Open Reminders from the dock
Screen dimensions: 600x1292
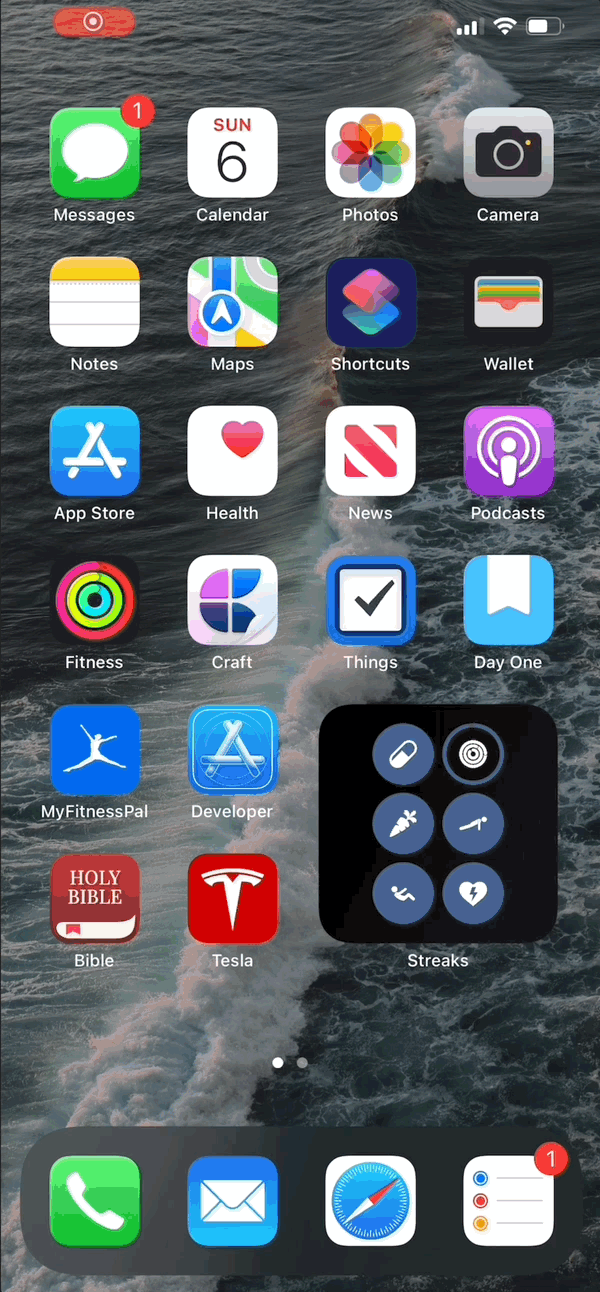(508, 1201)
